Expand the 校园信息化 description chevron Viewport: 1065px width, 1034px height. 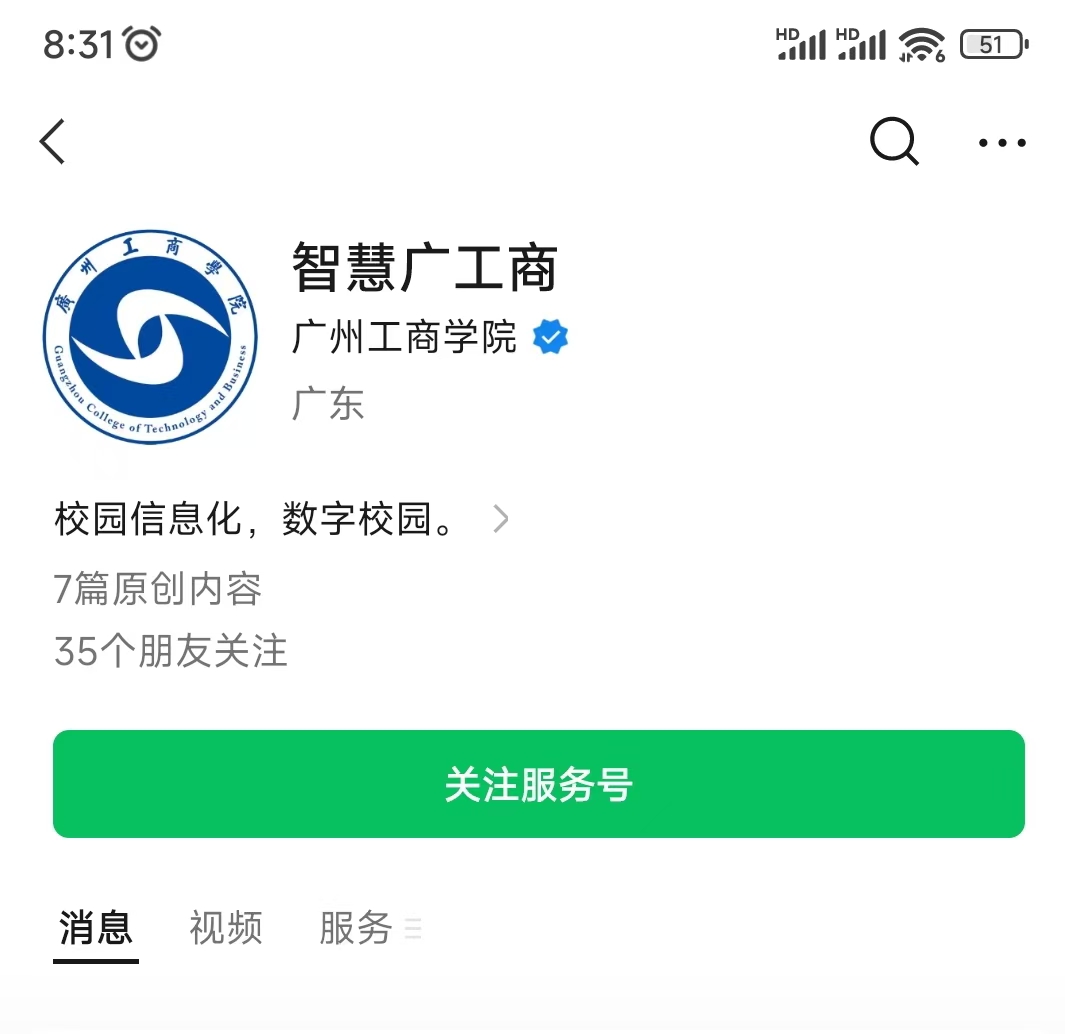[501, 519]
